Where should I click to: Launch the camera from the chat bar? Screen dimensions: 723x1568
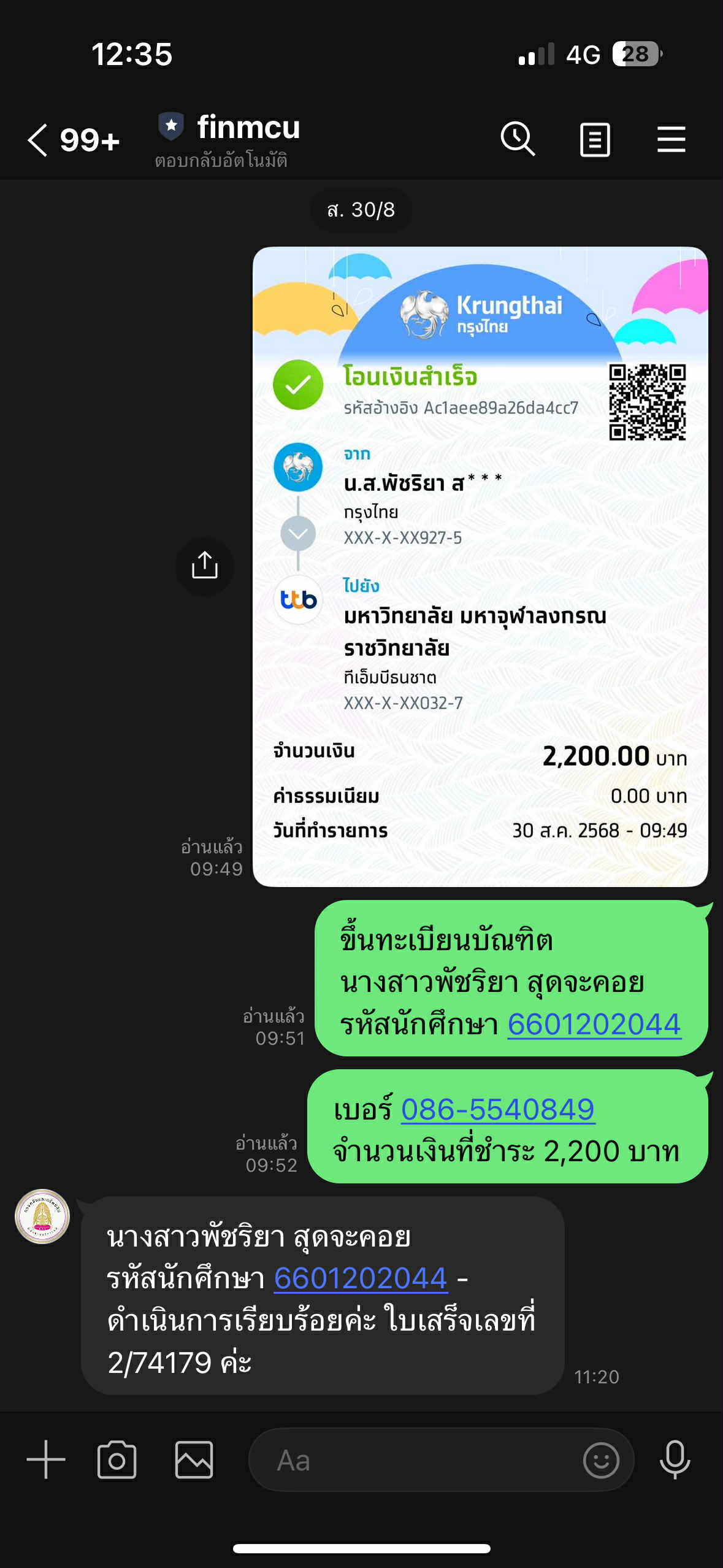pos(117,1460)
